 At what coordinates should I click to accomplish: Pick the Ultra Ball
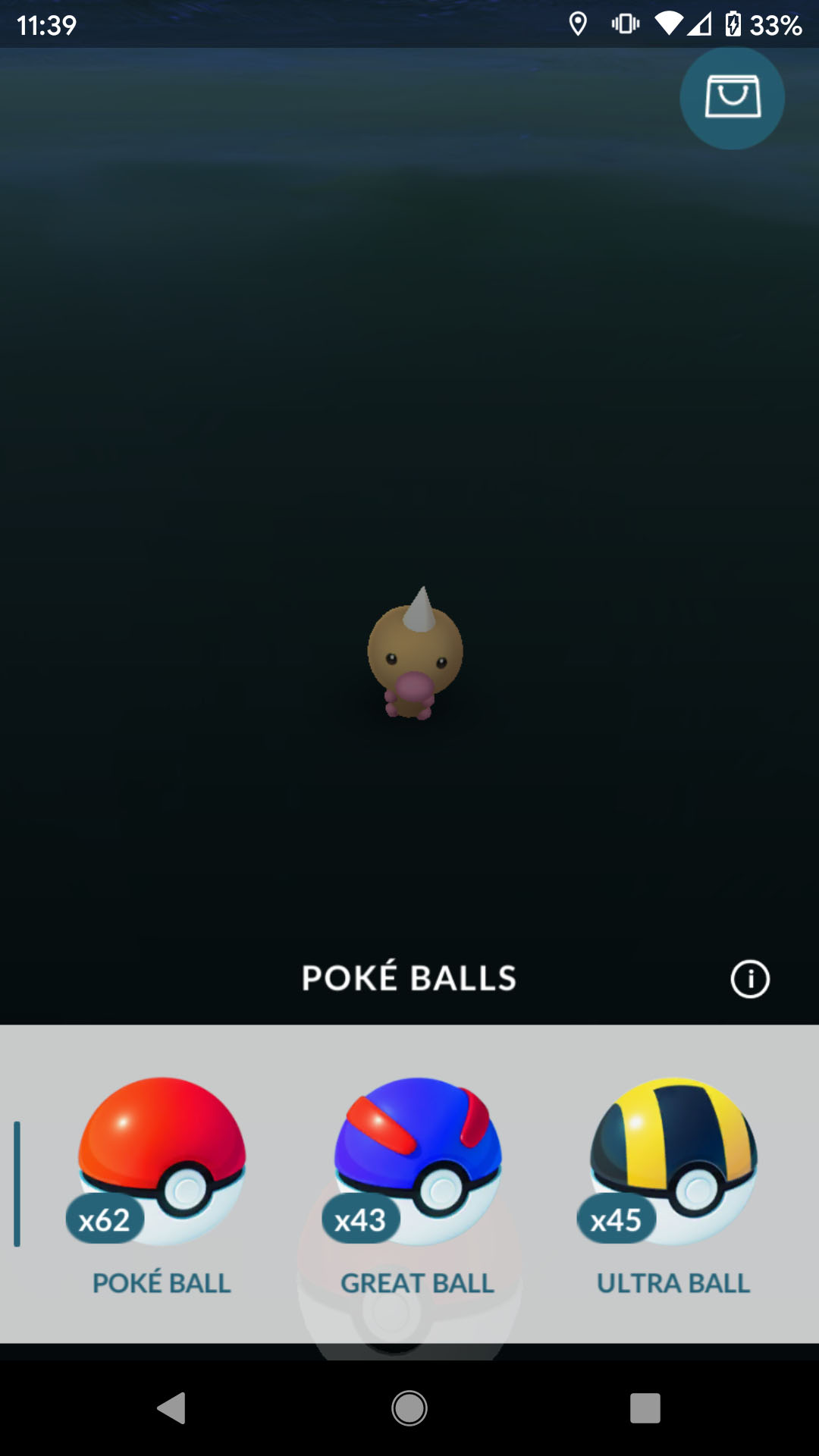tap(673, 1185)
